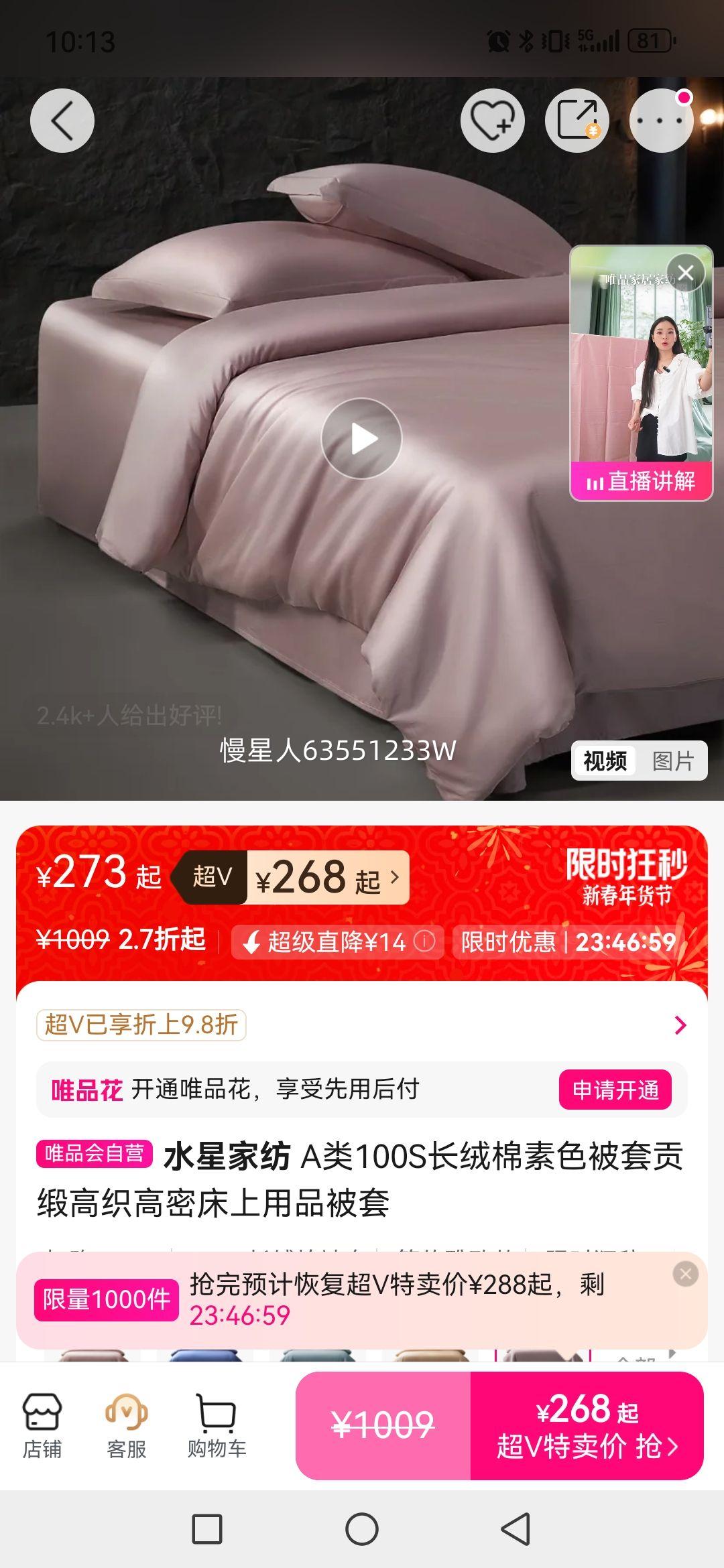Expand 全部 to view all color options

[x=636, y=1356]
